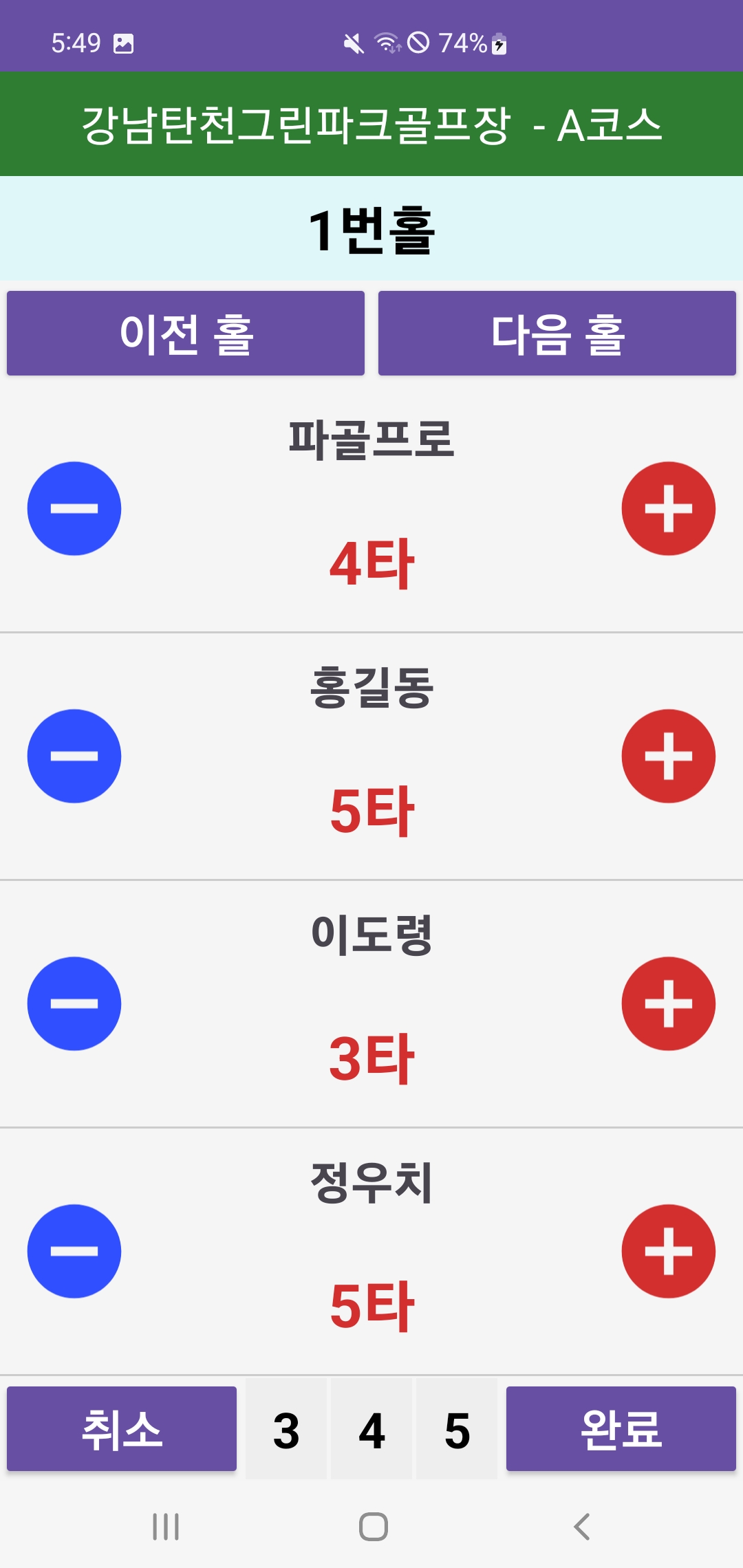
Task: Go to the previous hole (이전 홀)
Action: (186, 334)
